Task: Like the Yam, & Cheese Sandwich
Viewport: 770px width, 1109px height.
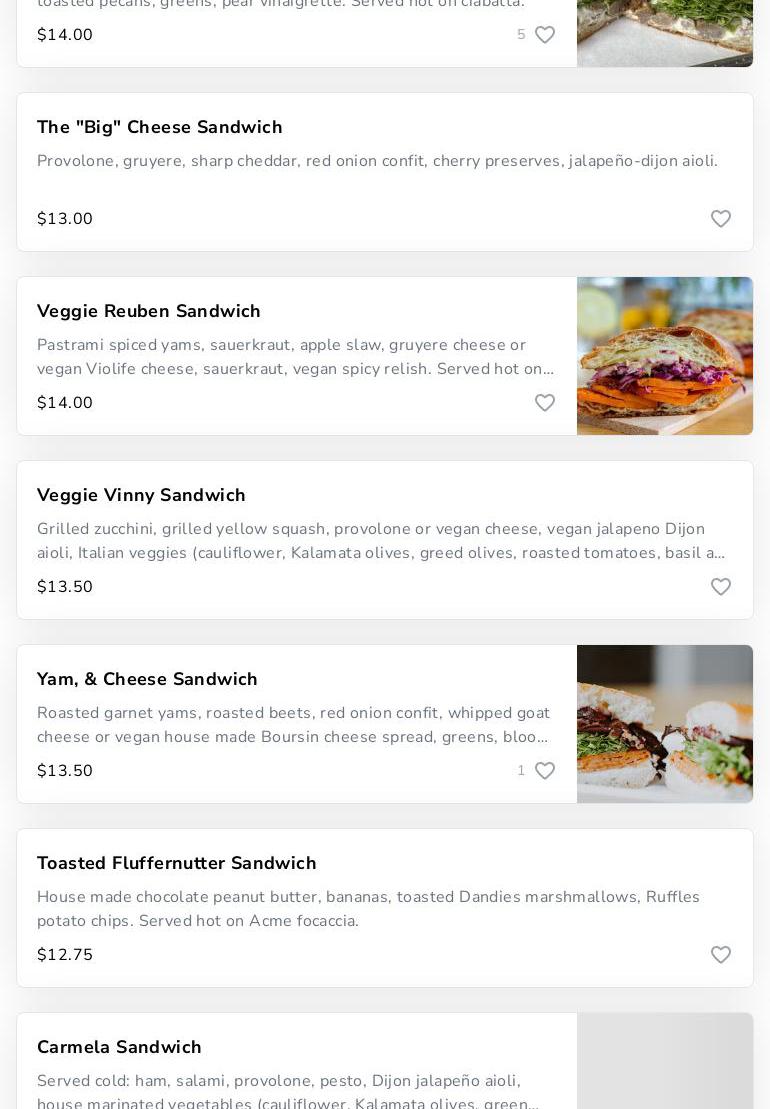Action: click(x=544, y=771)
